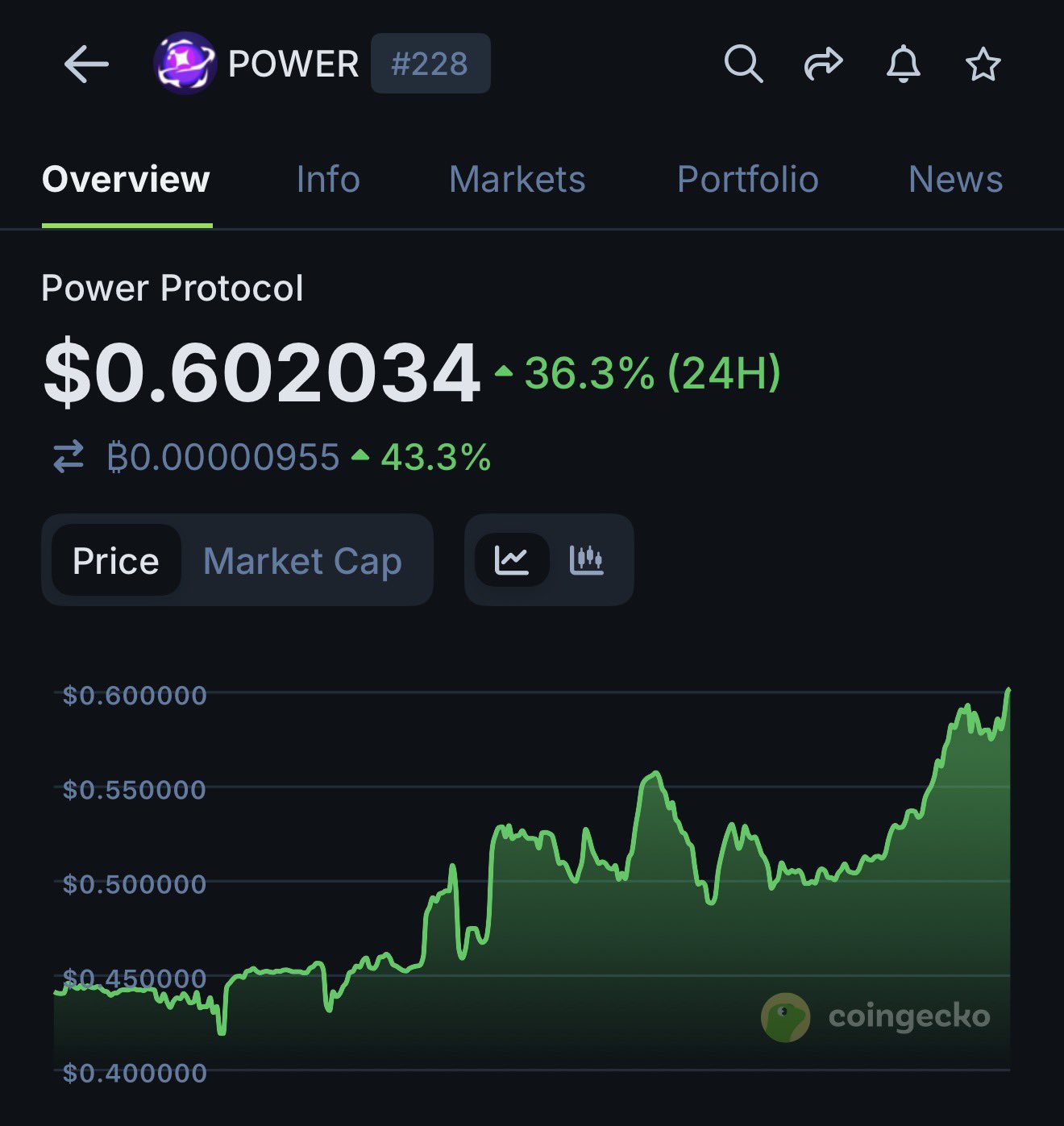Image resolution: width=1064 pixels, height=1126 pixels.
Task: Show the Market Cap chart
Action: (x=302, y=561)
